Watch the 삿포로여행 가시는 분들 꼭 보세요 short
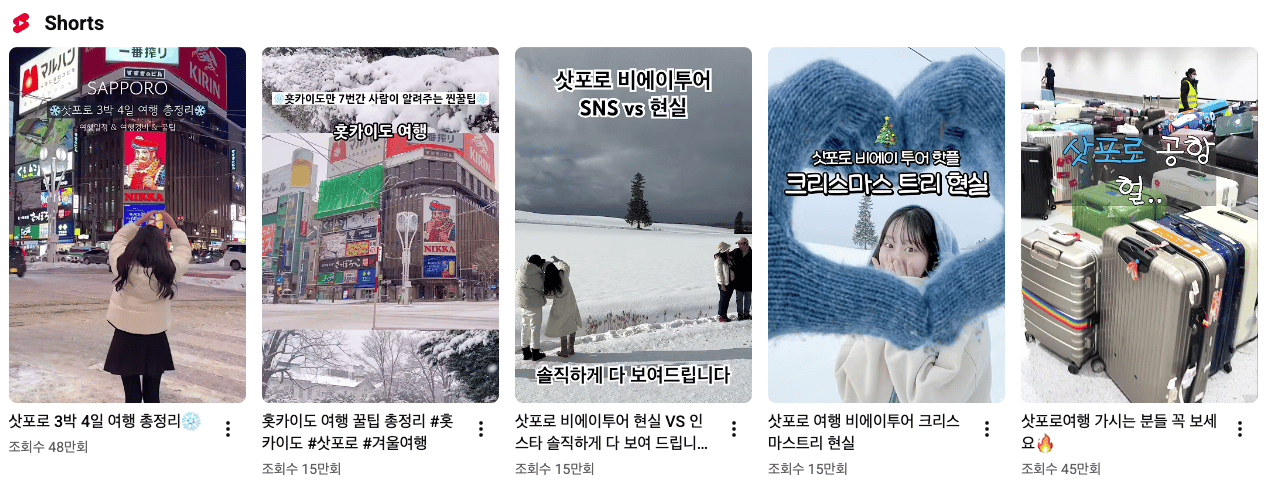The width and height of the screenshot is (1267, 495). tap(1139, 225)
